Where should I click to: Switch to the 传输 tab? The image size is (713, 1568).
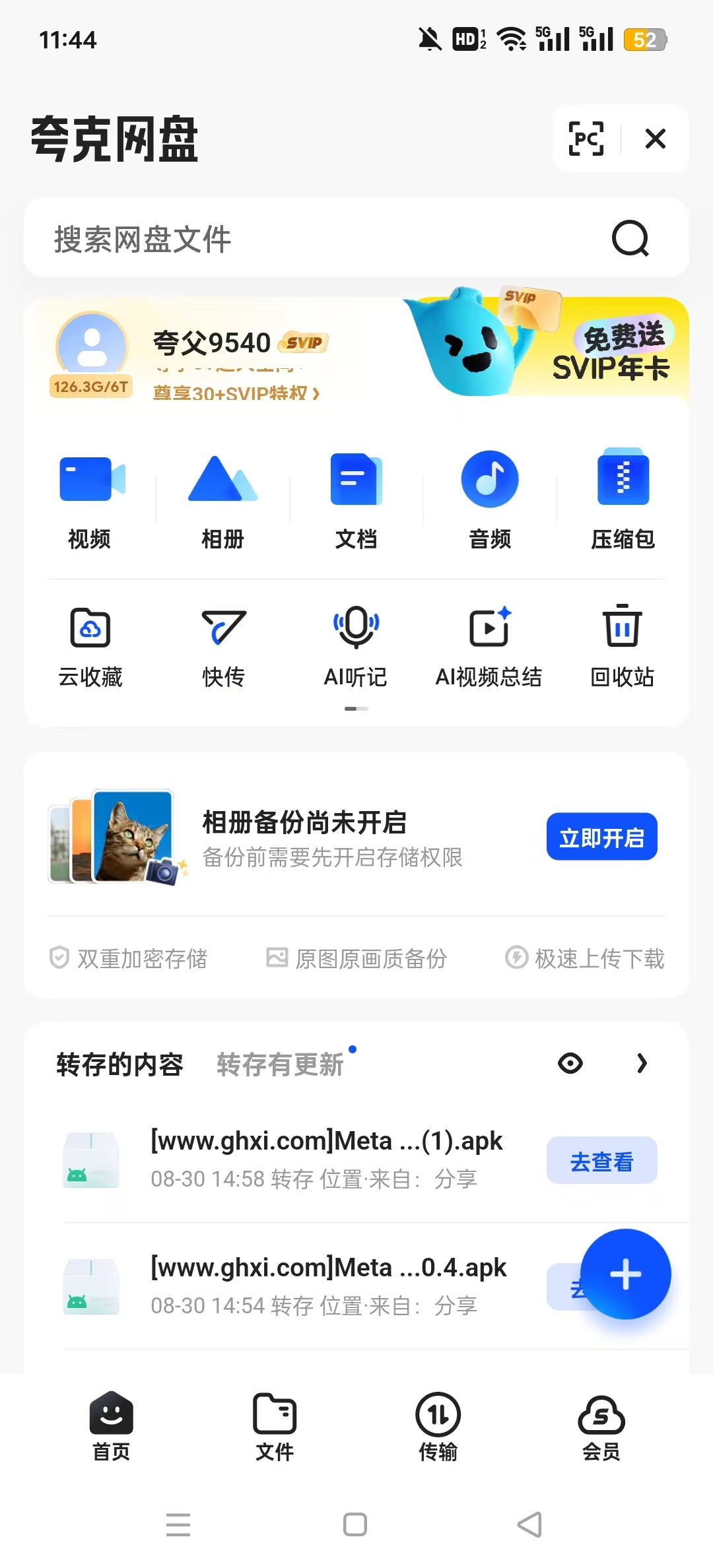pos(438,1425)
